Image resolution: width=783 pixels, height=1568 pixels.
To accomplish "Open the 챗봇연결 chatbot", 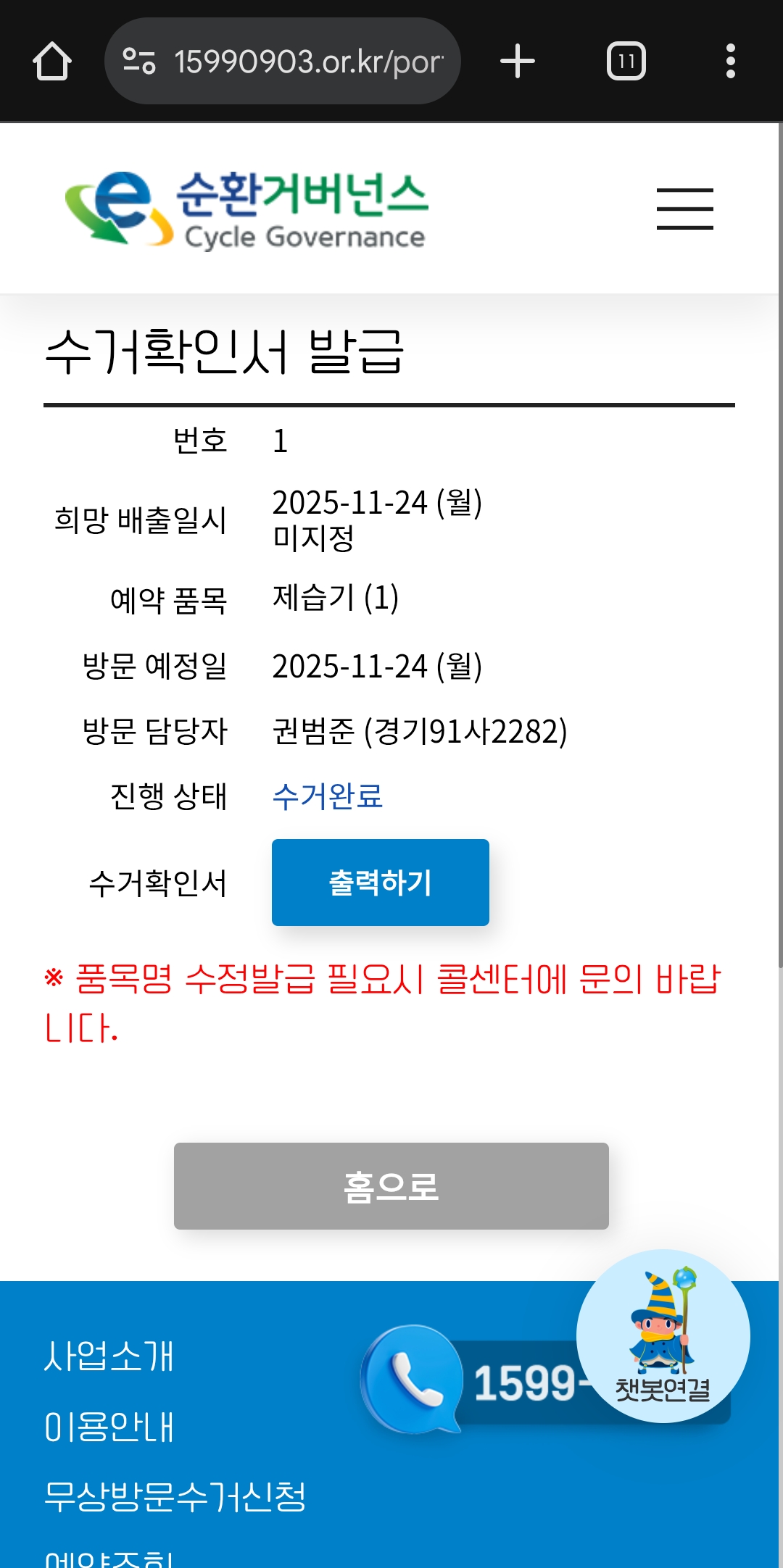I will tap(663, 1336).
